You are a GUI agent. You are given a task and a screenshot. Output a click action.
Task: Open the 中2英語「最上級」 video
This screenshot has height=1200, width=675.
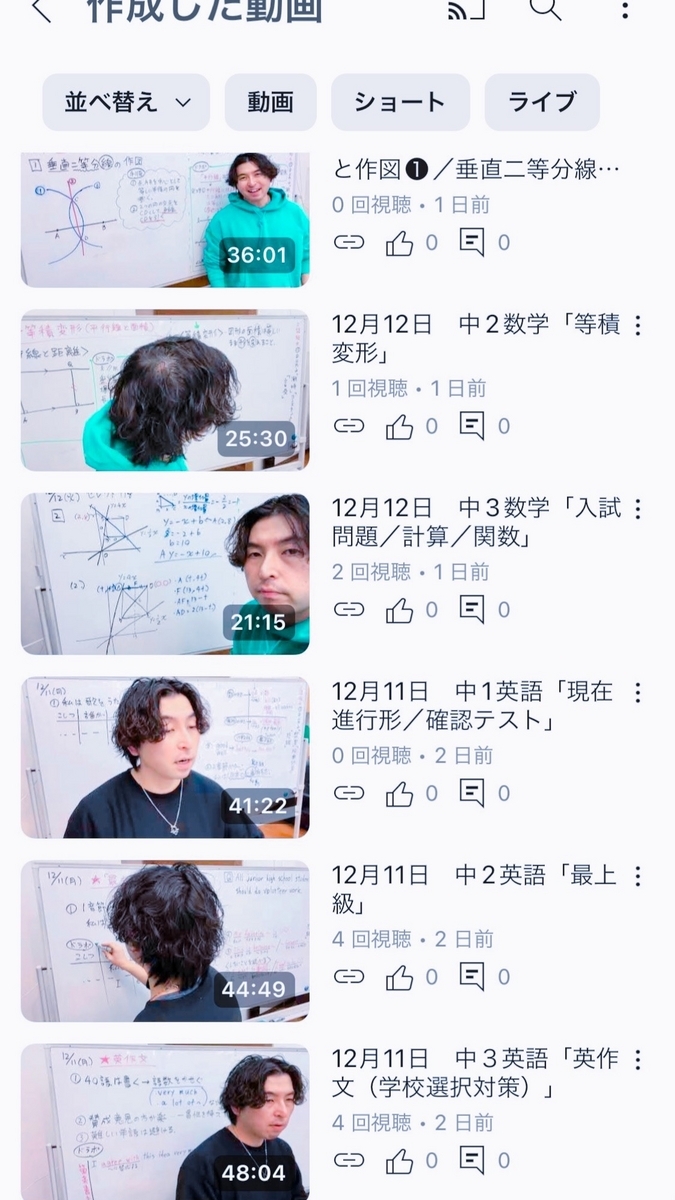[x=165, y=941]
